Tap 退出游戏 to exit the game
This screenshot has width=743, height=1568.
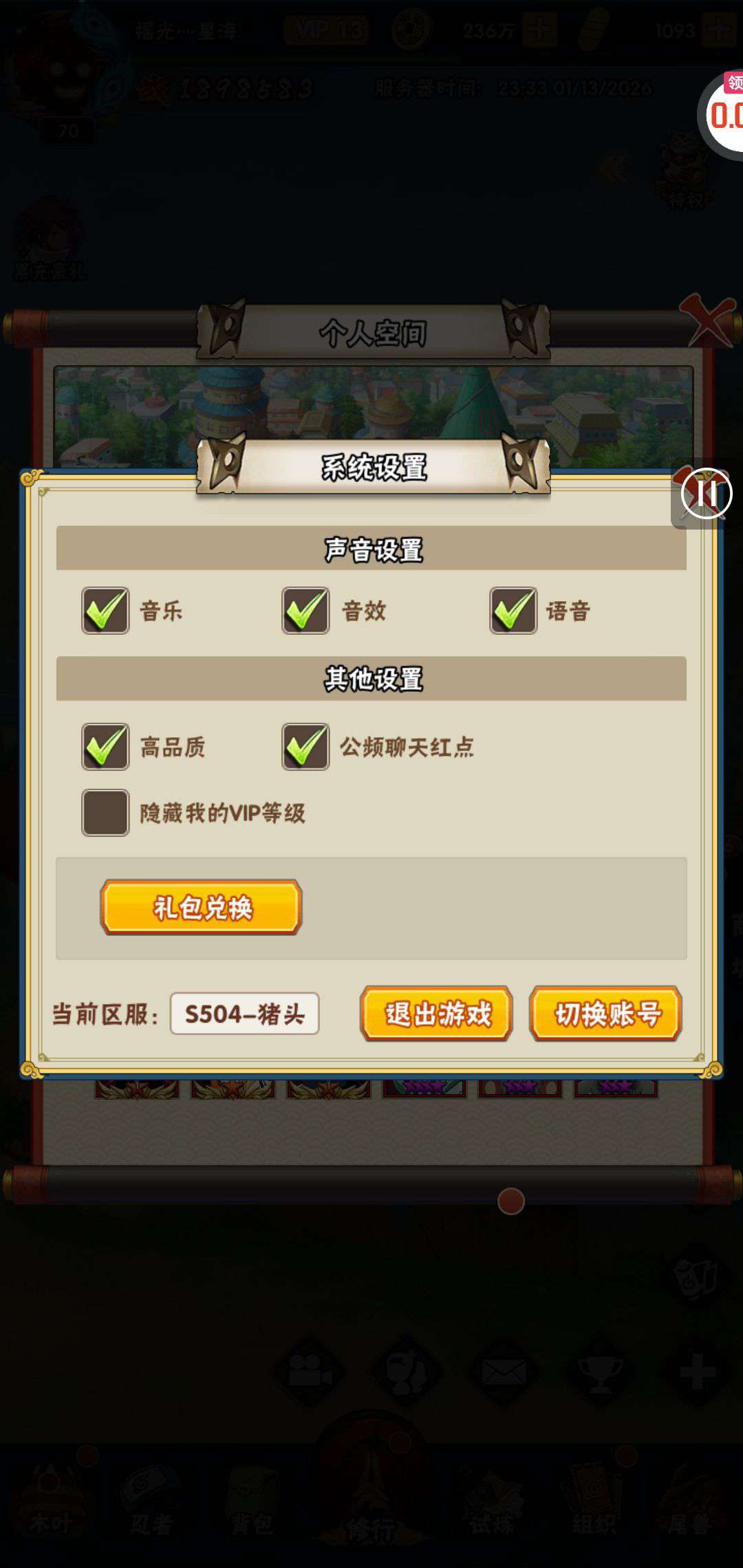pos(436,1014)
